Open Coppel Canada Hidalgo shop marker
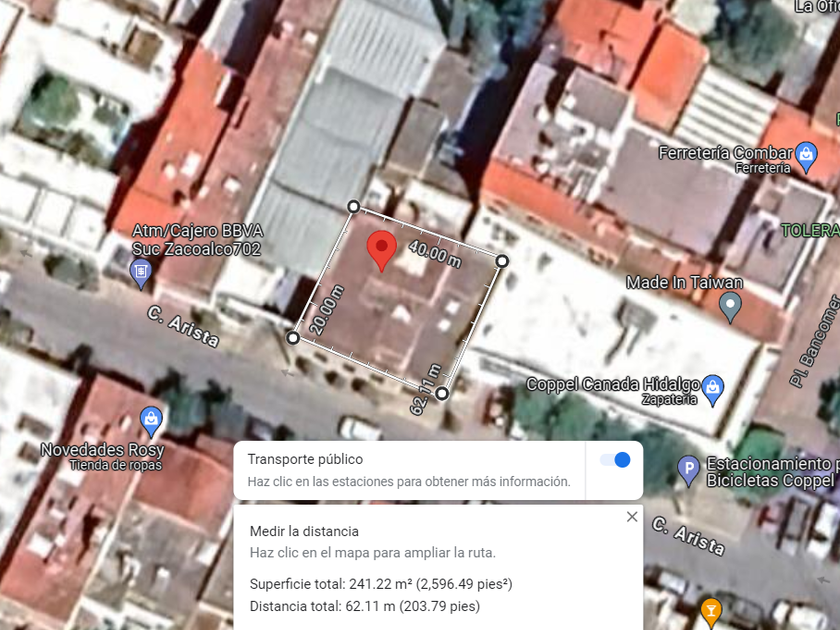The width and height of the screenshot is (840, 630). coord(712,390)
